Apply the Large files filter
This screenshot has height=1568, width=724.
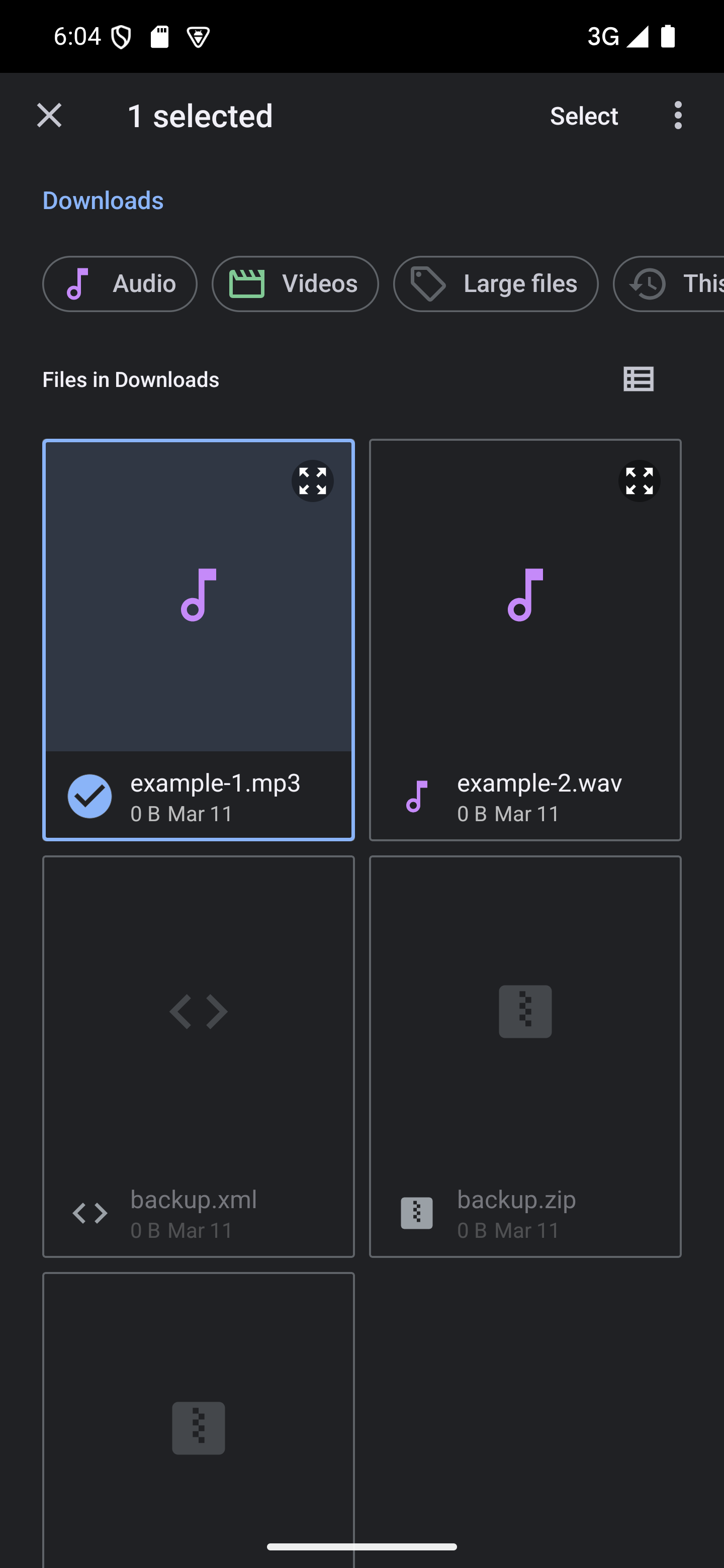pos(496,283)
